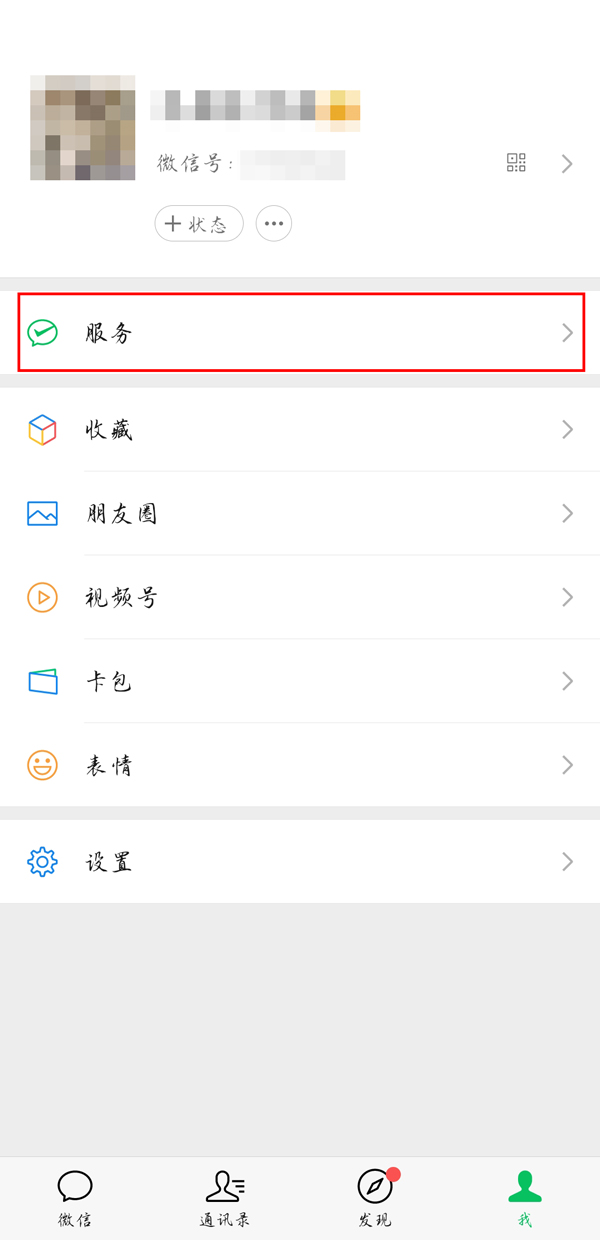Select the 我 tab
Viewport: 600px width, 1240px height.
525,1198
